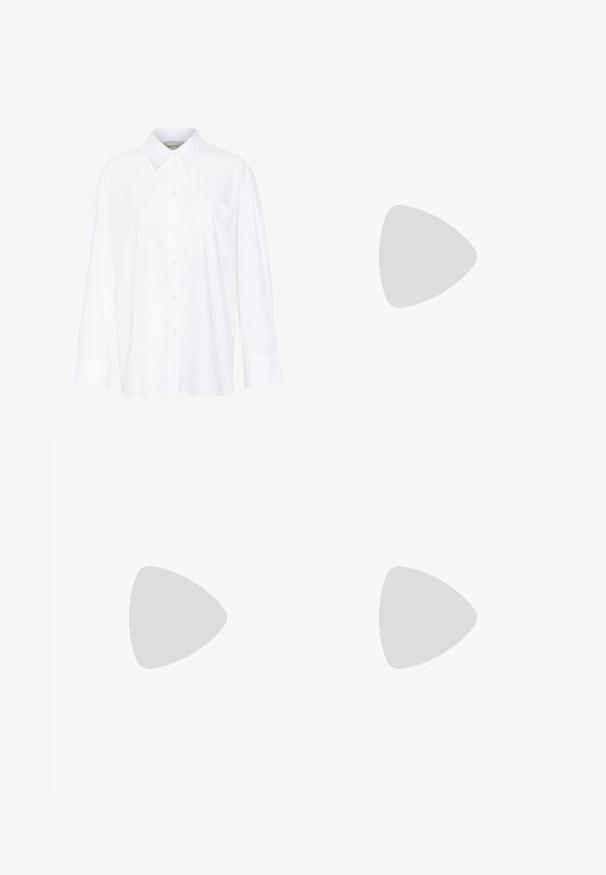Open the white shirt product image
This screenshot has height=875, width=606.
178,260
